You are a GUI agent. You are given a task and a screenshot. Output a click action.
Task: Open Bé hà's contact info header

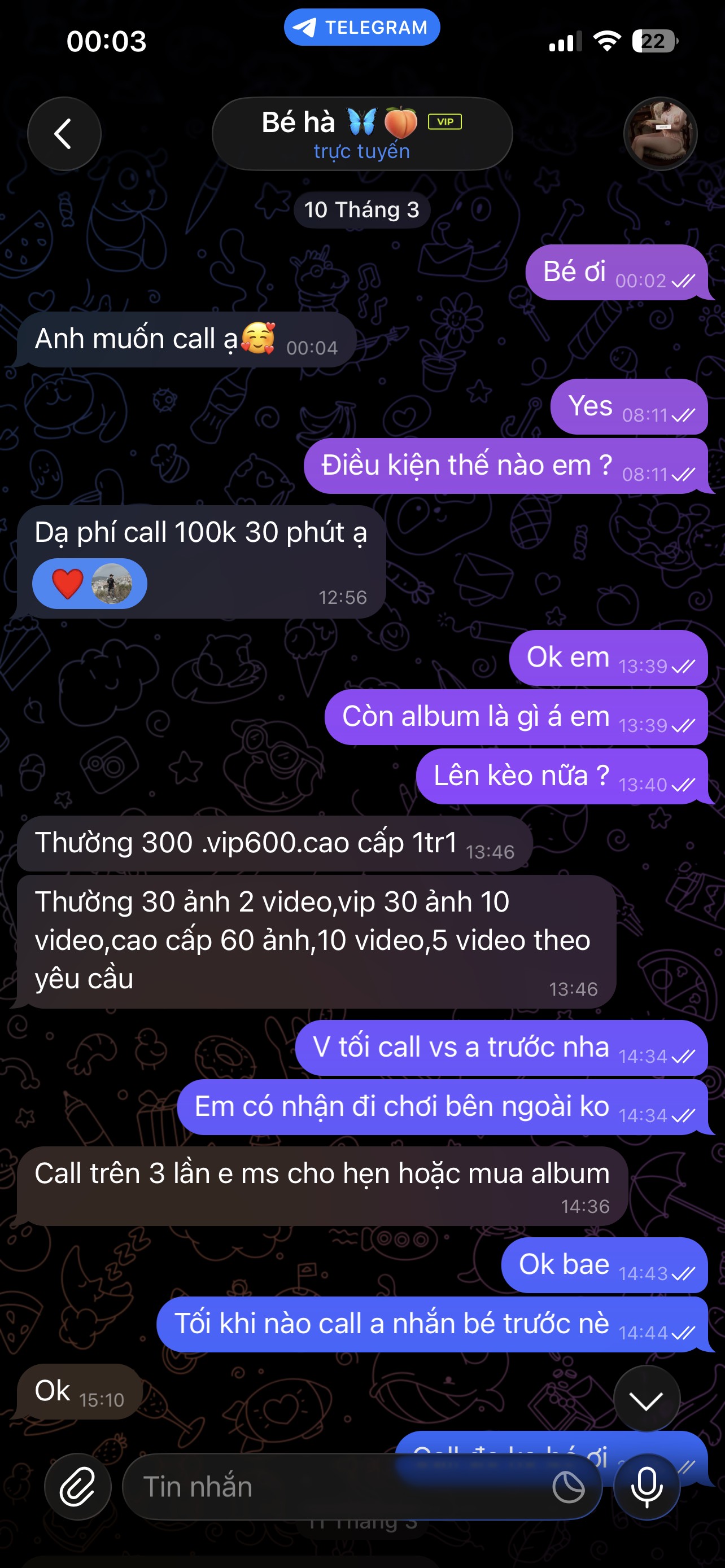361,134
